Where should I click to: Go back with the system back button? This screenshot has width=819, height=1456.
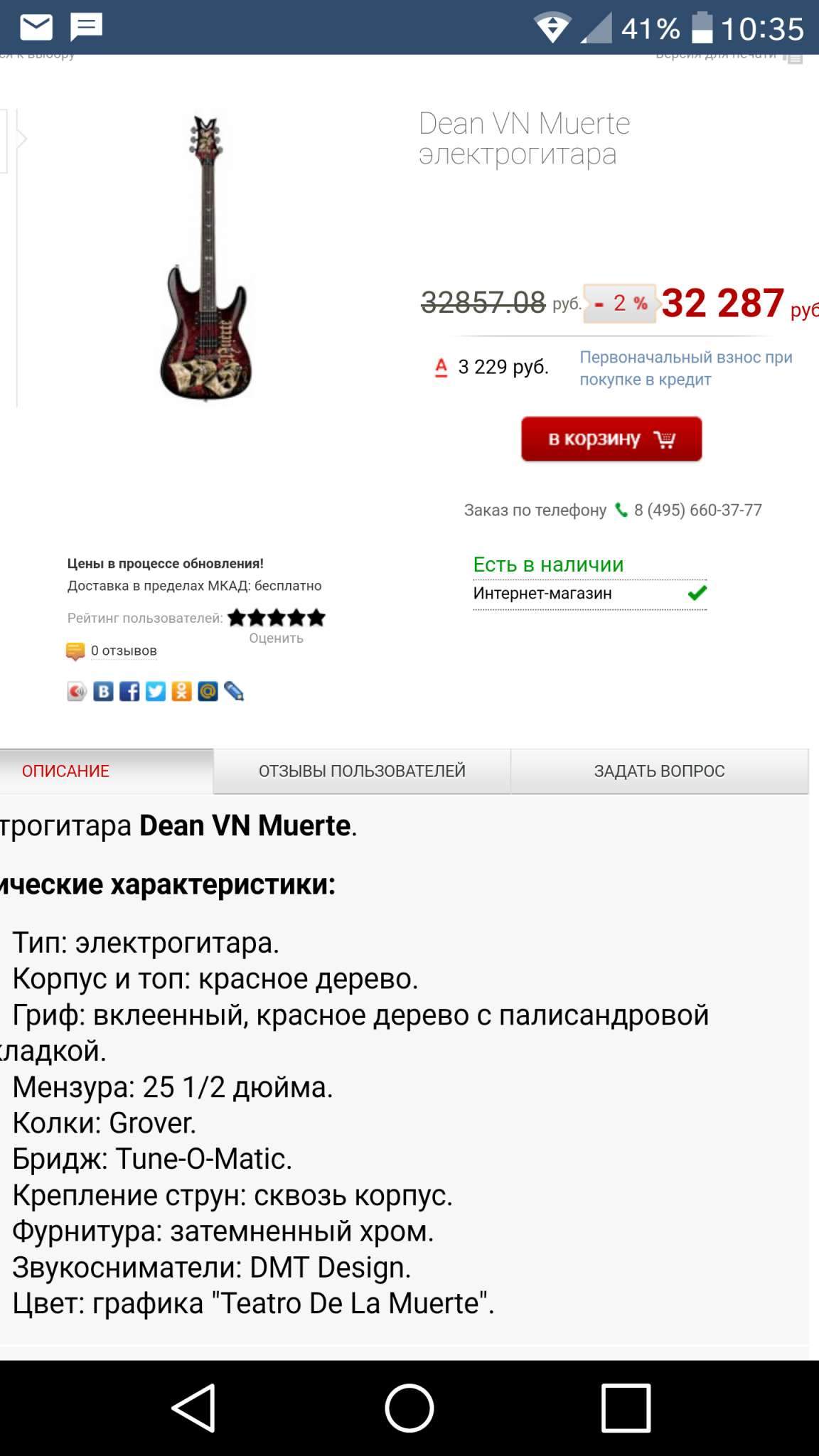(x=193, y=1408)
